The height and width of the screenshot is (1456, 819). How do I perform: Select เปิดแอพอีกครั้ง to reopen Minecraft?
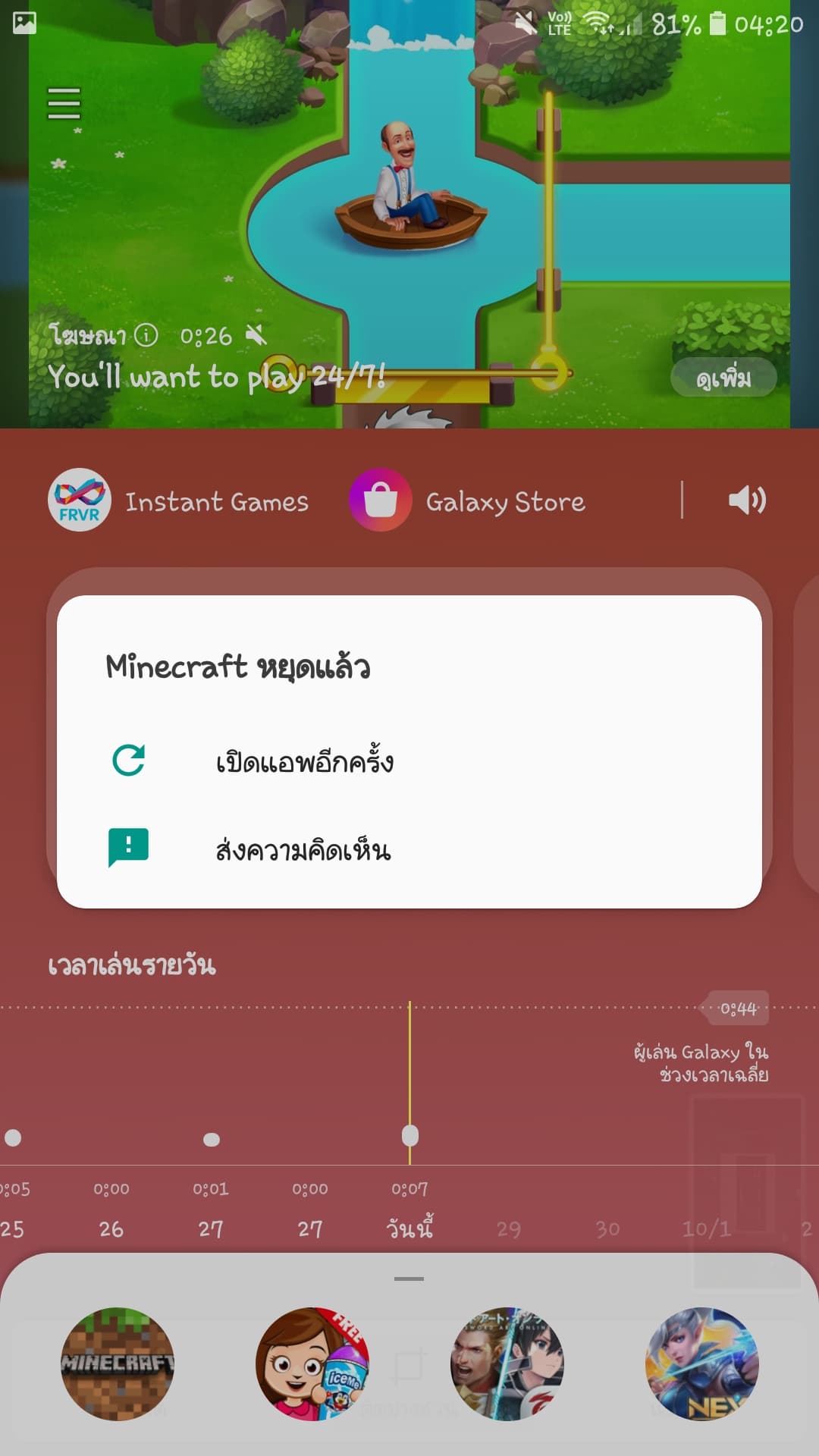303,761
